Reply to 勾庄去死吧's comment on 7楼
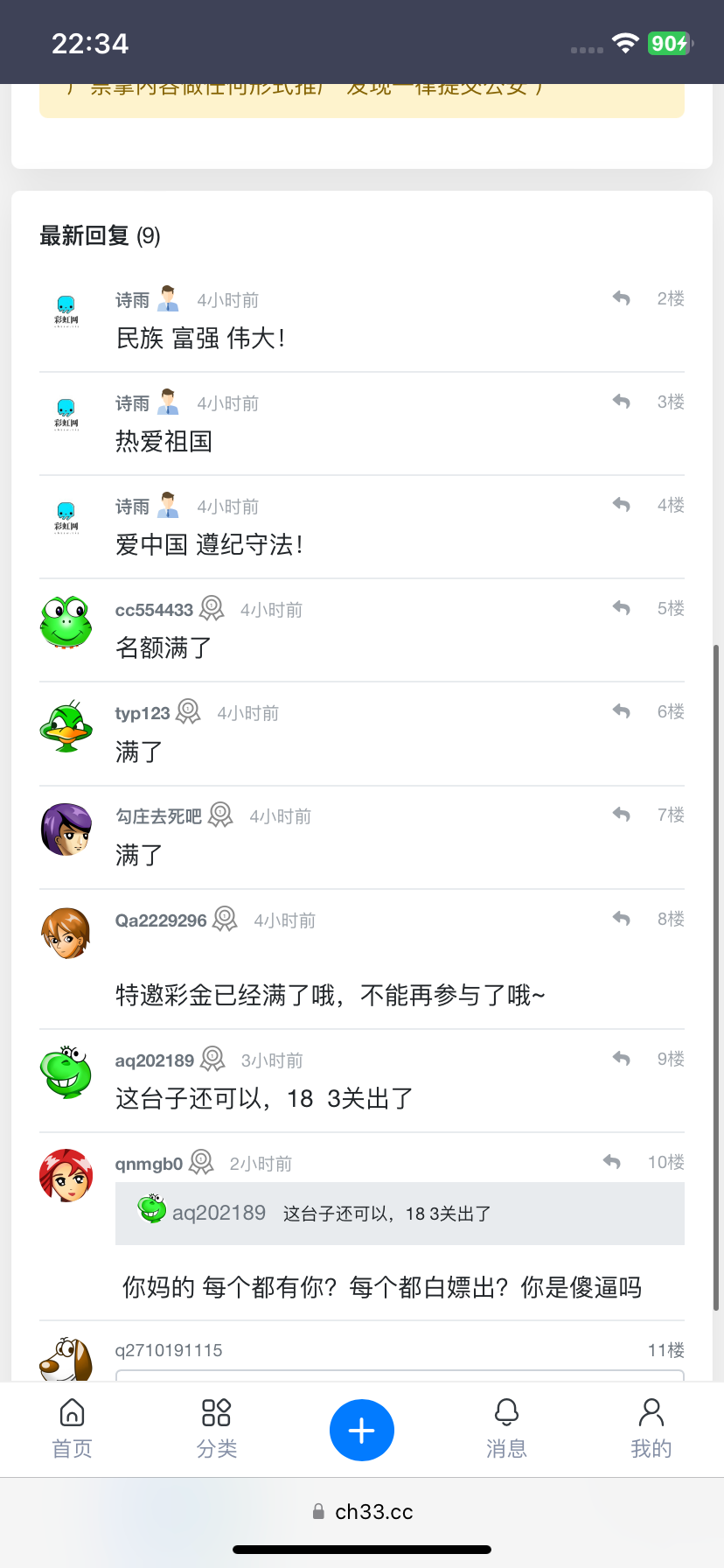 622,815
